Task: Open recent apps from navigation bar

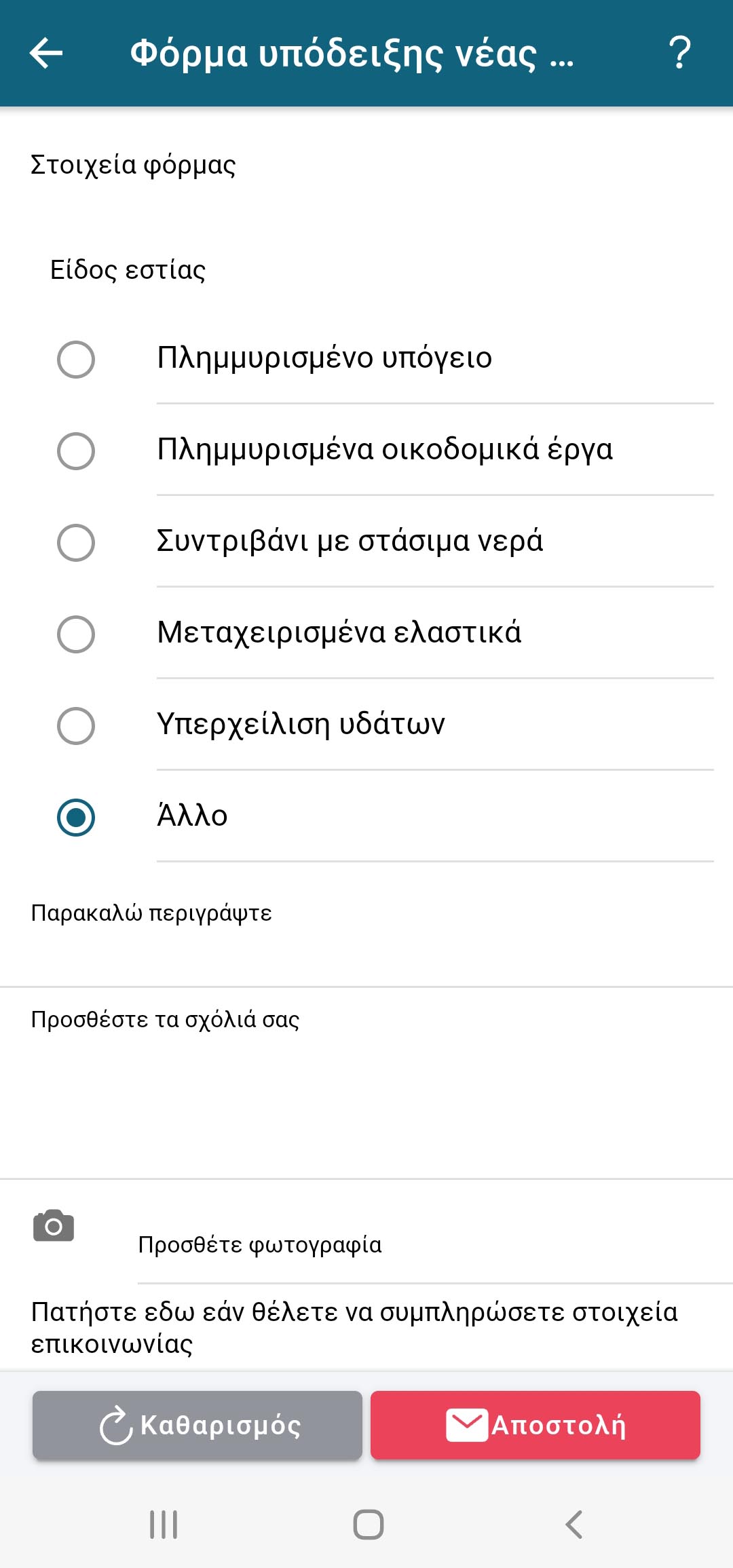Action: [164, 1525]
